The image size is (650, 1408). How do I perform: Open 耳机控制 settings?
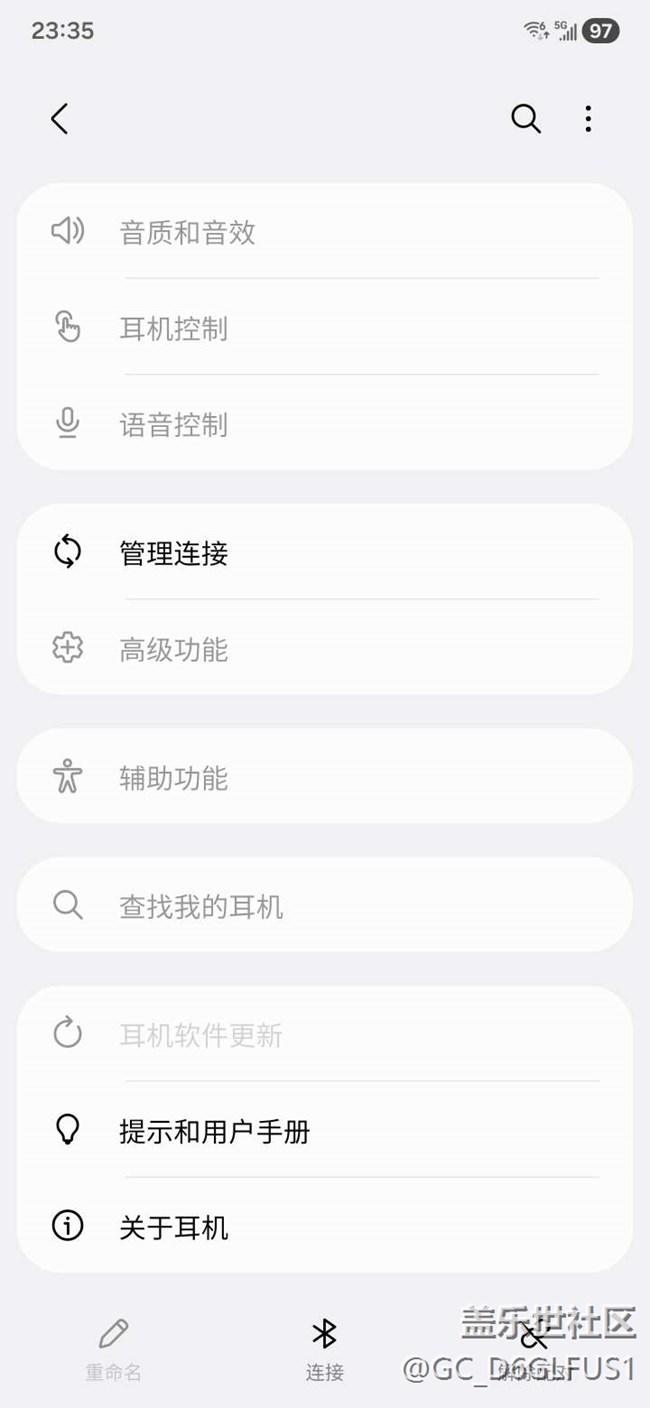[324, 328]
